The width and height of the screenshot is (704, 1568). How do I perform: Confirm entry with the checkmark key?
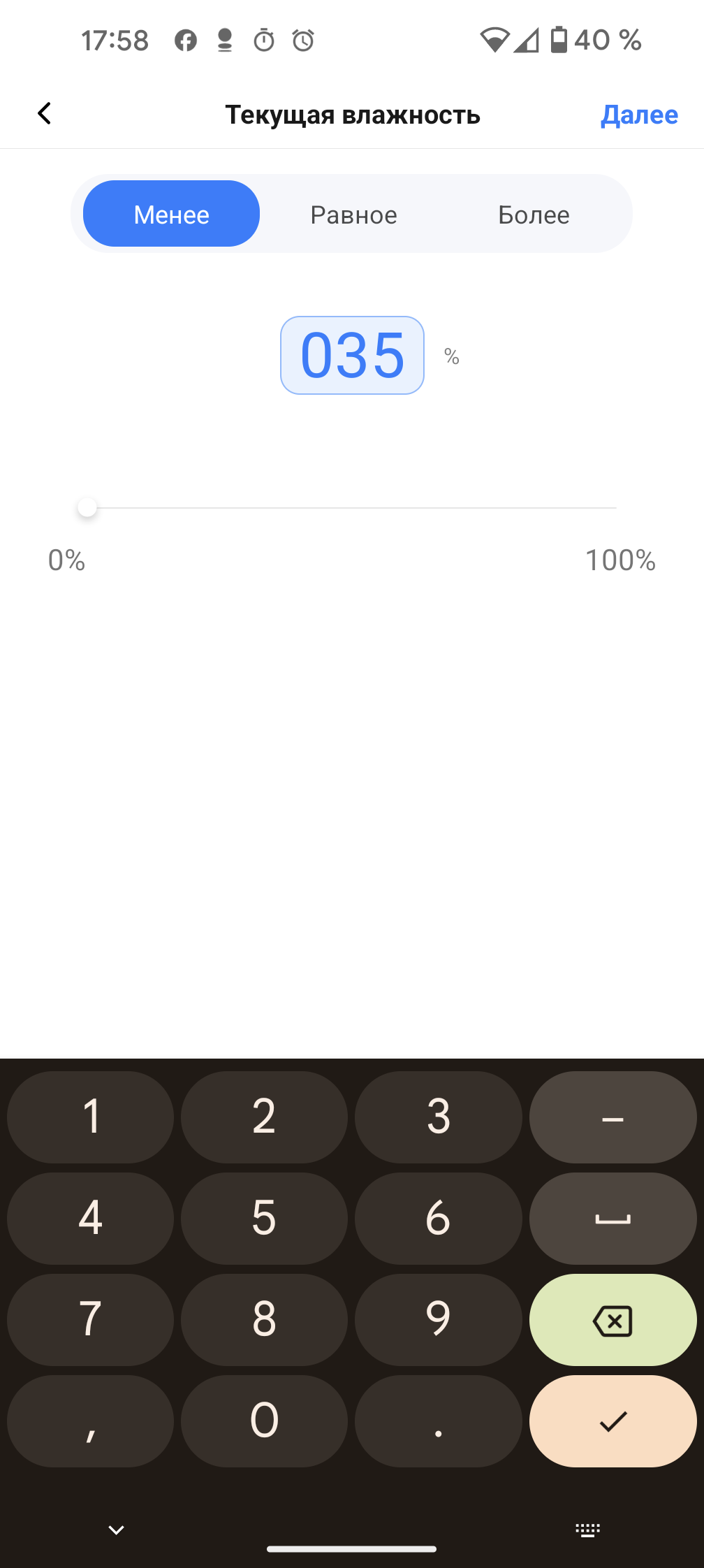613,1421
